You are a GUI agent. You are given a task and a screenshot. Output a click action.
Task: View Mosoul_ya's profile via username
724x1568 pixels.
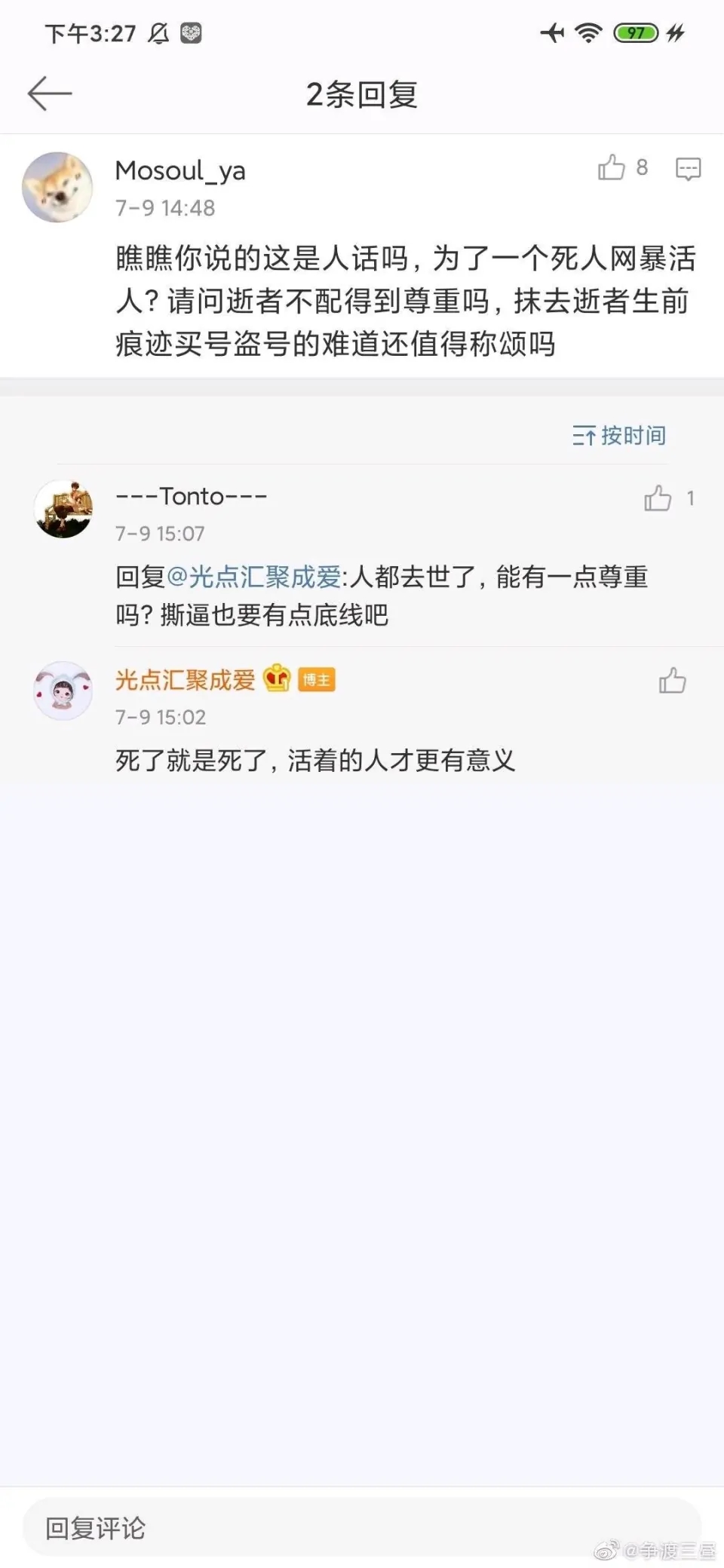click(180, 171)
